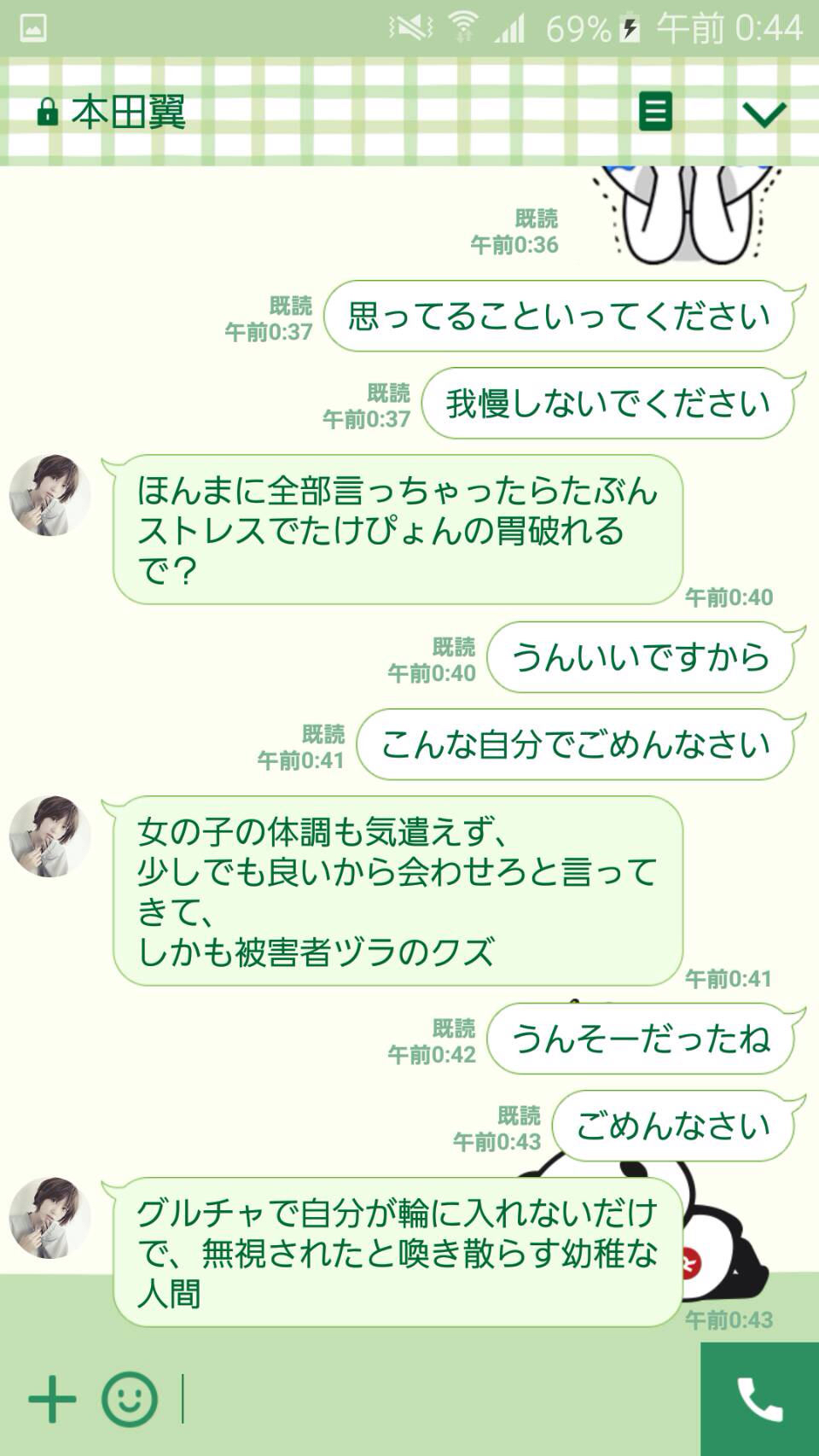Screen dimensions: 819x1456
Task: Open the notes icon in the header
Action: [x=655, y=112]
